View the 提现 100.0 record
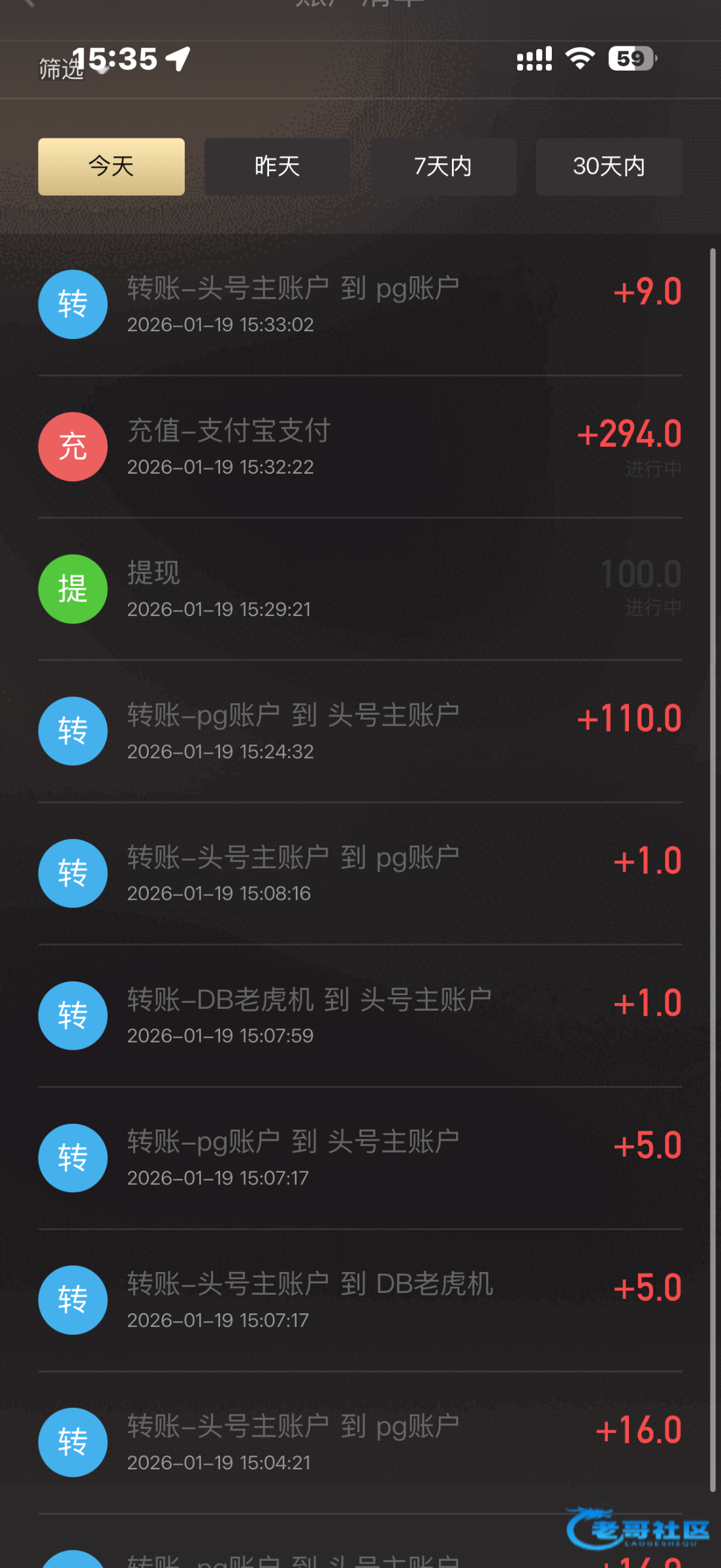This screenshot has width=721, height=1568. coord(359,589)
